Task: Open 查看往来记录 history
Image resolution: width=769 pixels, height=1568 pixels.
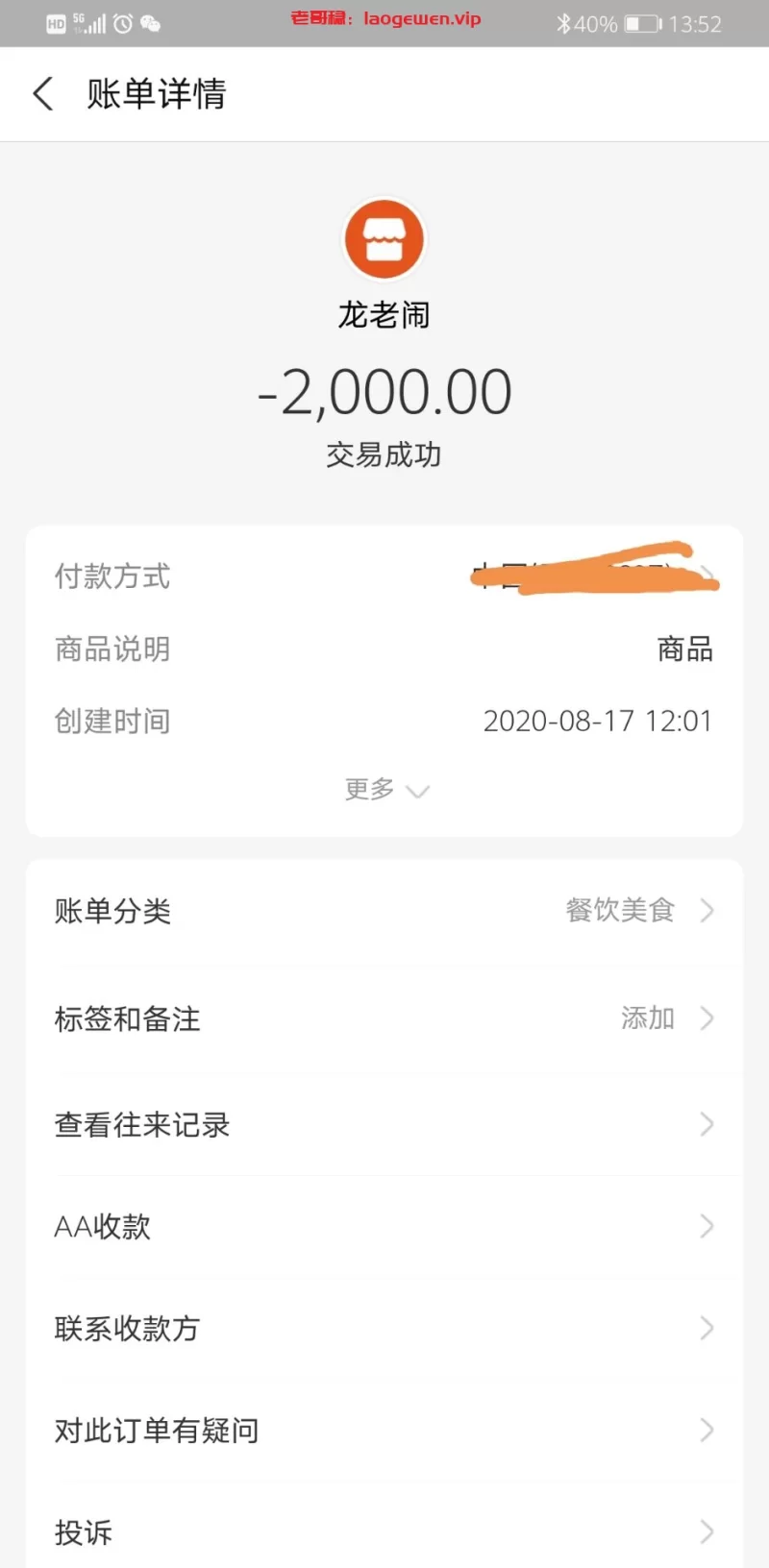Action: coord(384,1124)
